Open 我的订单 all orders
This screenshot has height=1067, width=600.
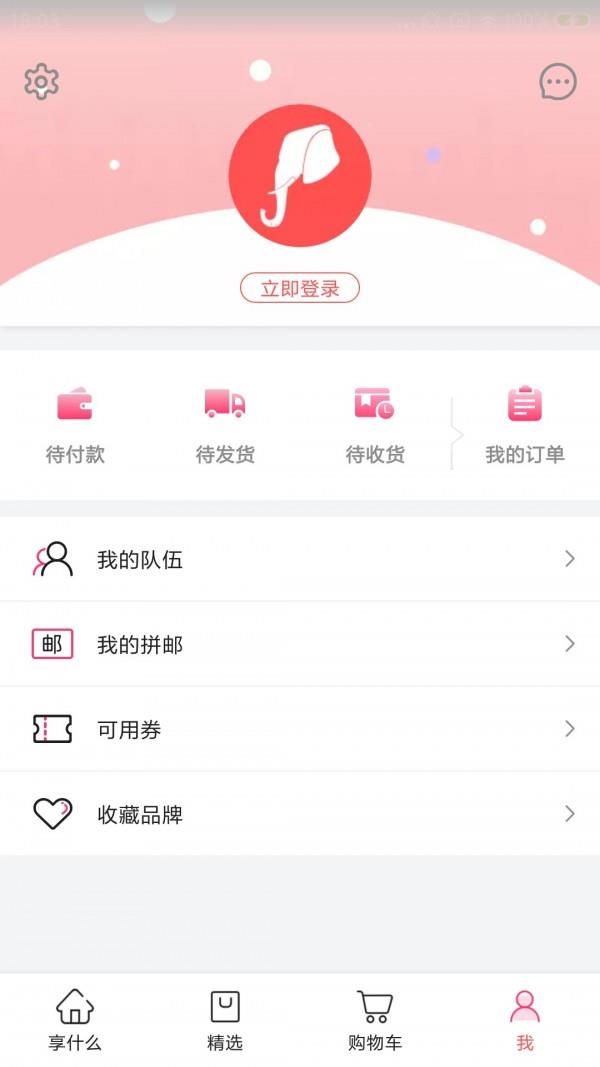pyautogui.click(x=525, y=425)
